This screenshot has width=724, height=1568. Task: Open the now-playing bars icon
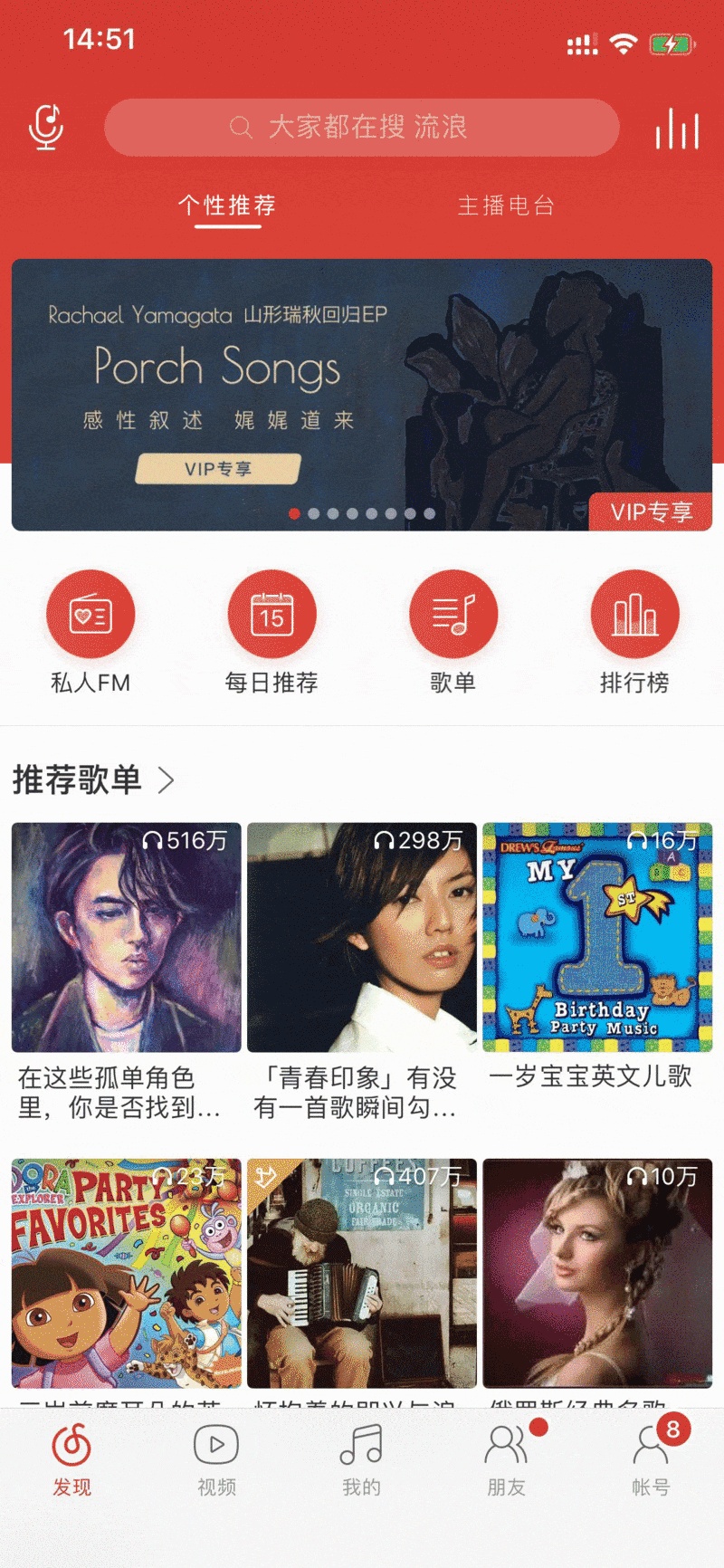coord(677,129)
